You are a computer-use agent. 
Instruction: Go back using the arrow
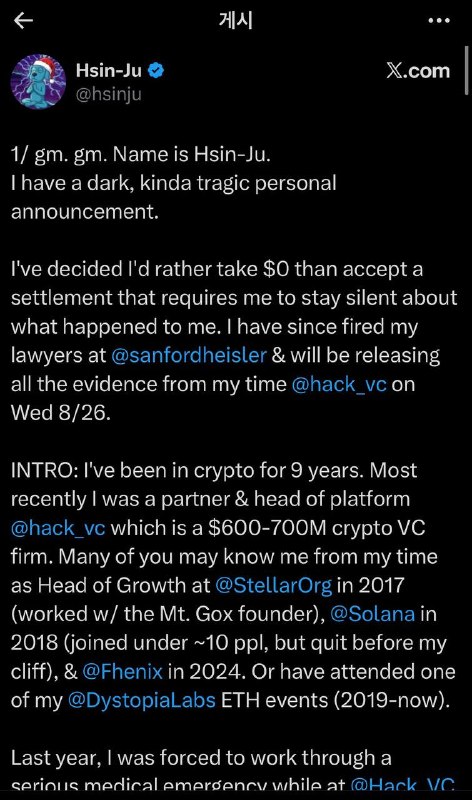(23, 20)
